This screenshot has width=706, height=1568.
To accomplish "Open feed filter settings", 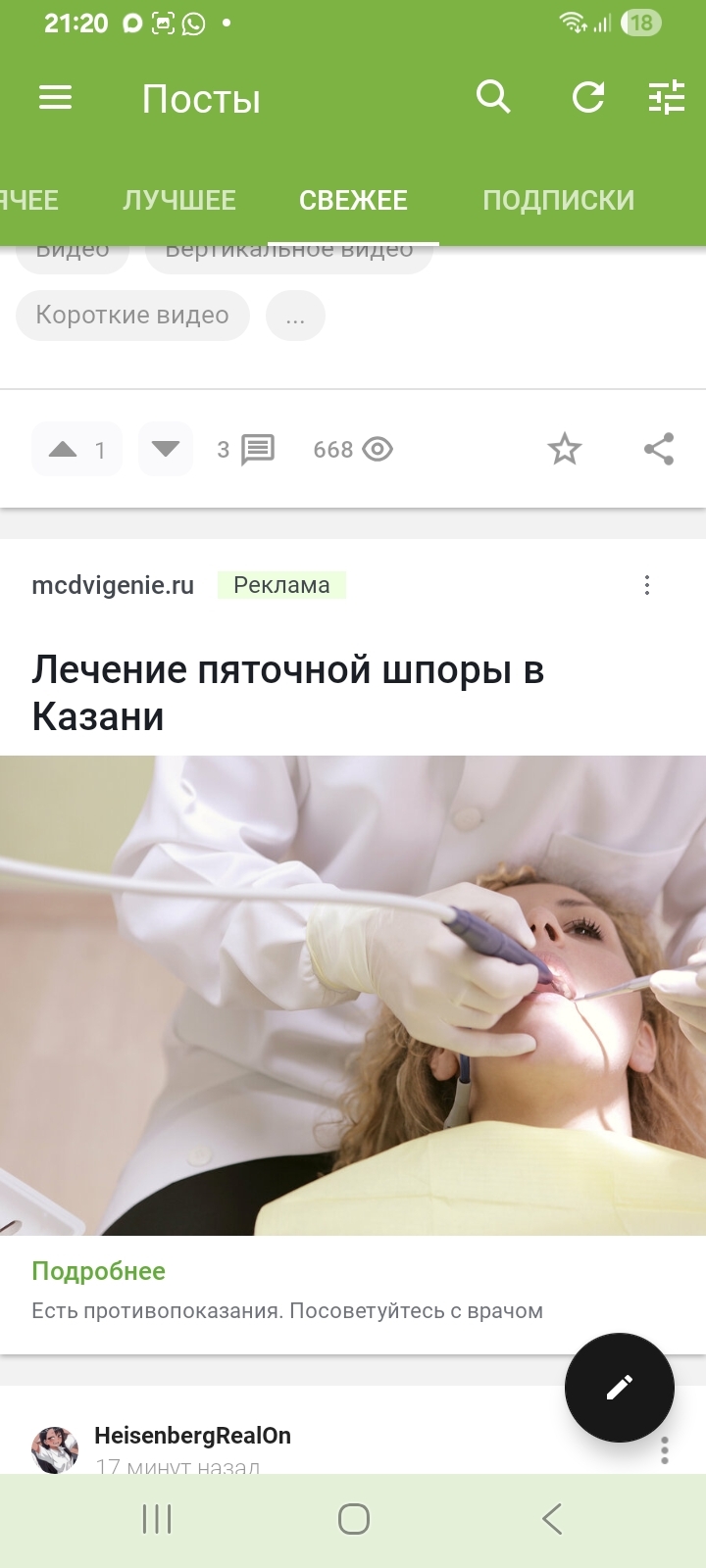I will click(667, 97).
